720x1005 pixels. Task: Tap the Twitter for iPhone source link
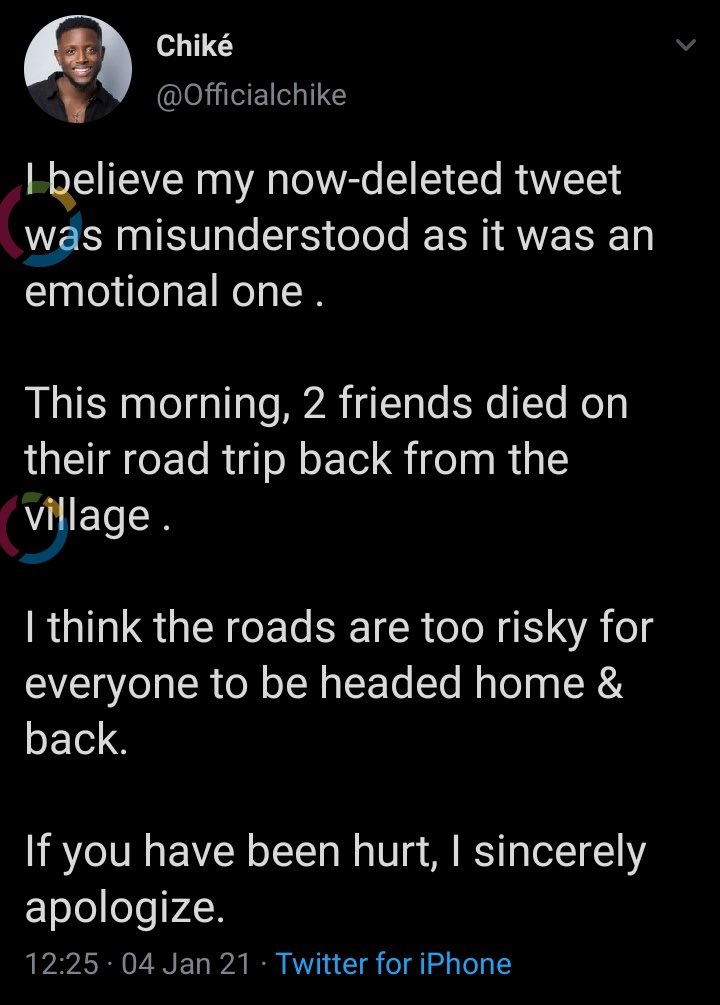[393, 964]
